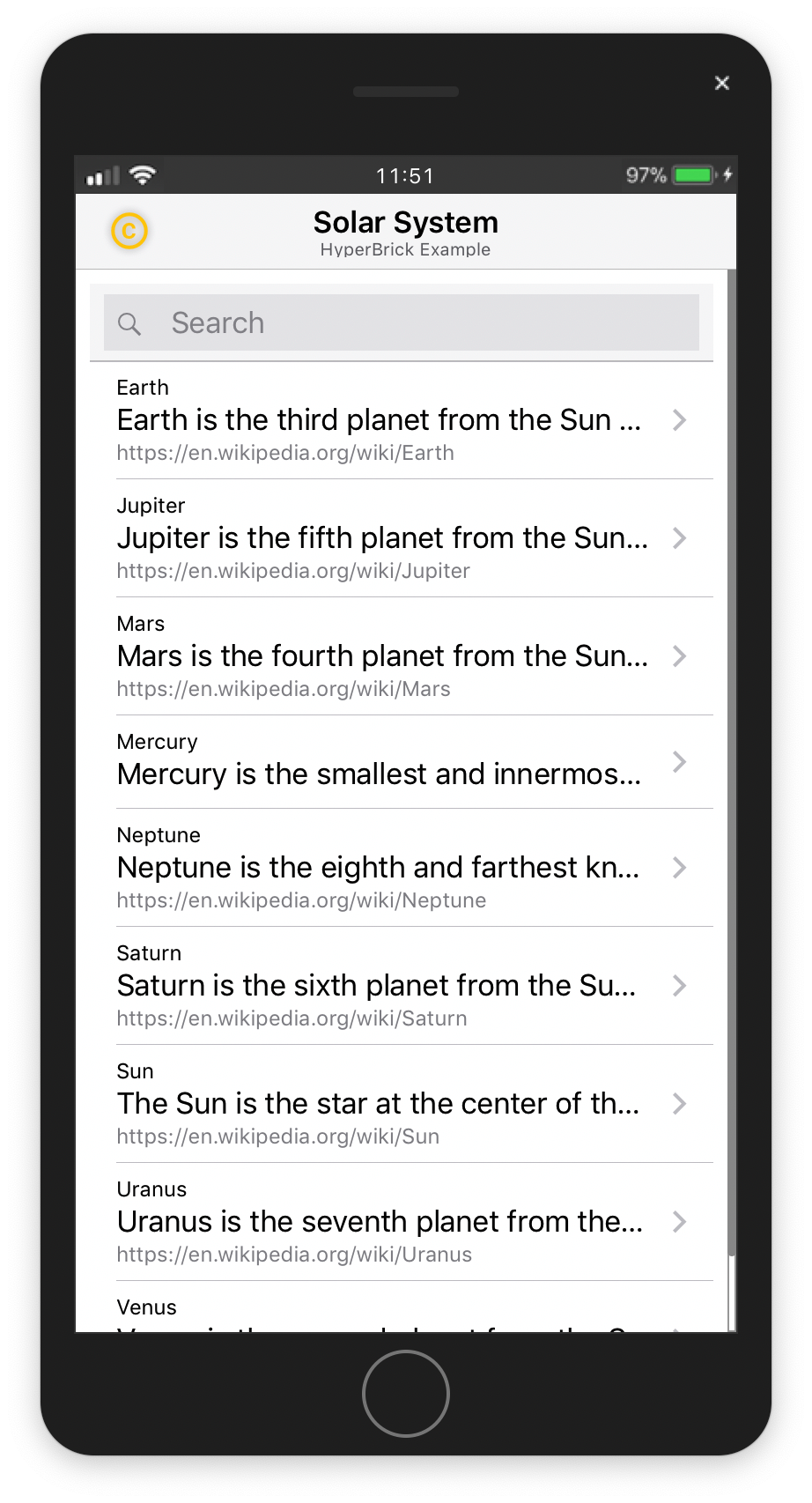Open the Earth entry
The height and width of the screenshot is (1503, 812).
(x=402, y=420)
